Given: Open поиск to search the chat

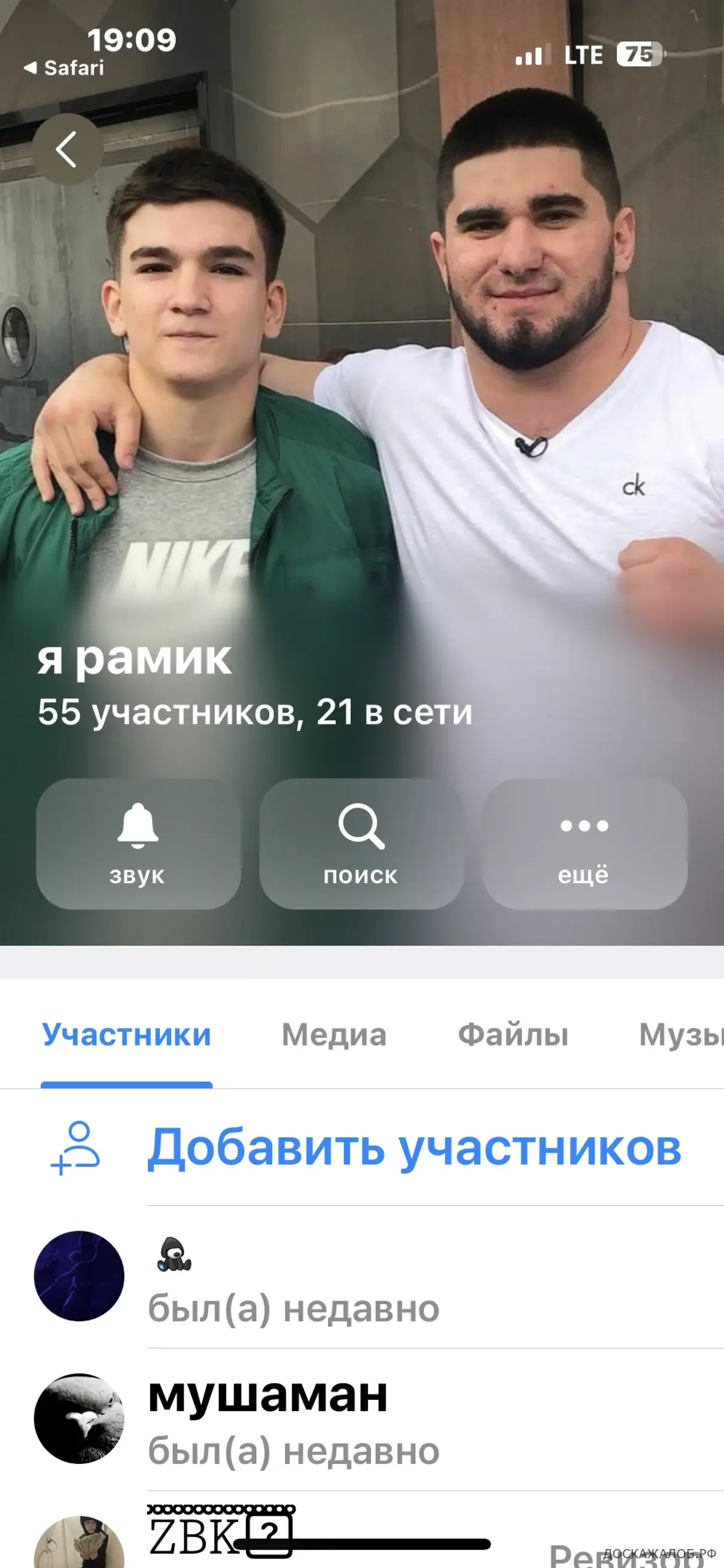Looking at the screenshot, I should (361, 844).
